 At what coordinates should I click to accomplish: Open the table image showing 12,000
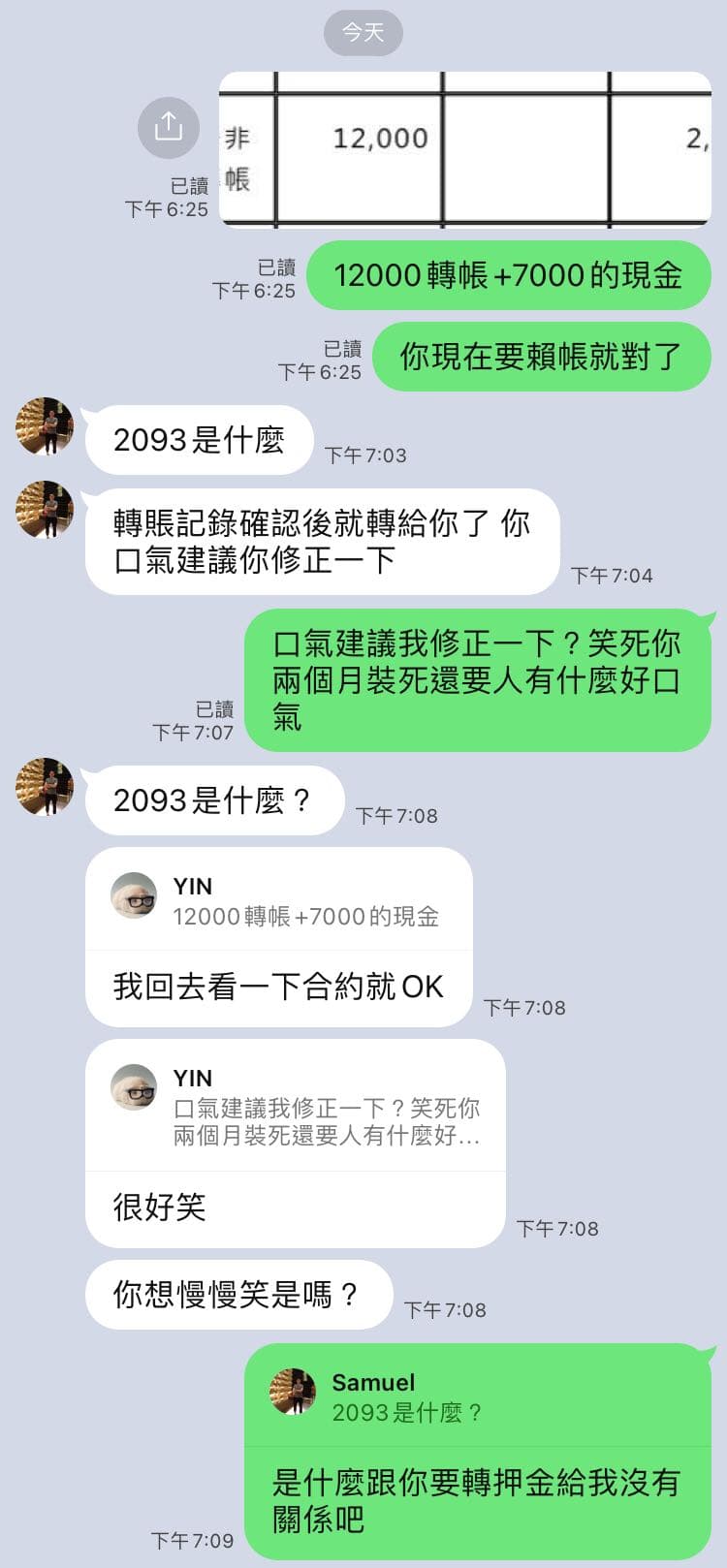click(x=465, y=150)
